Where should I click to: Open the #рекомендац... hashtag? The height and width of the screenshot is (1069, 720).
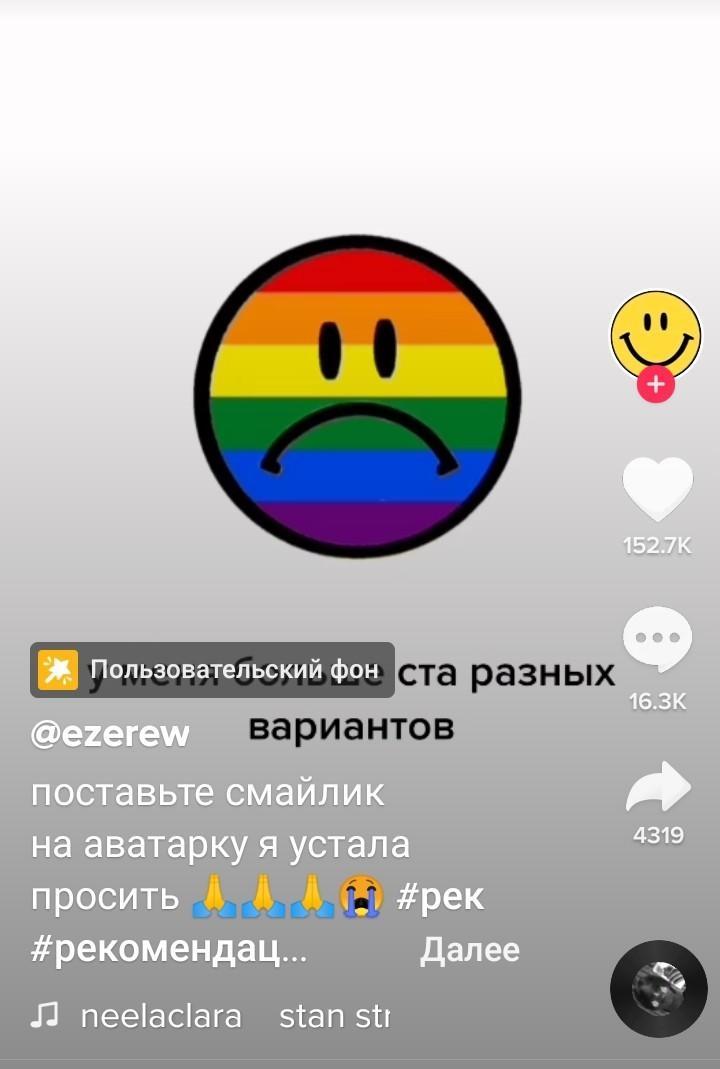click(x=168, y=950)
